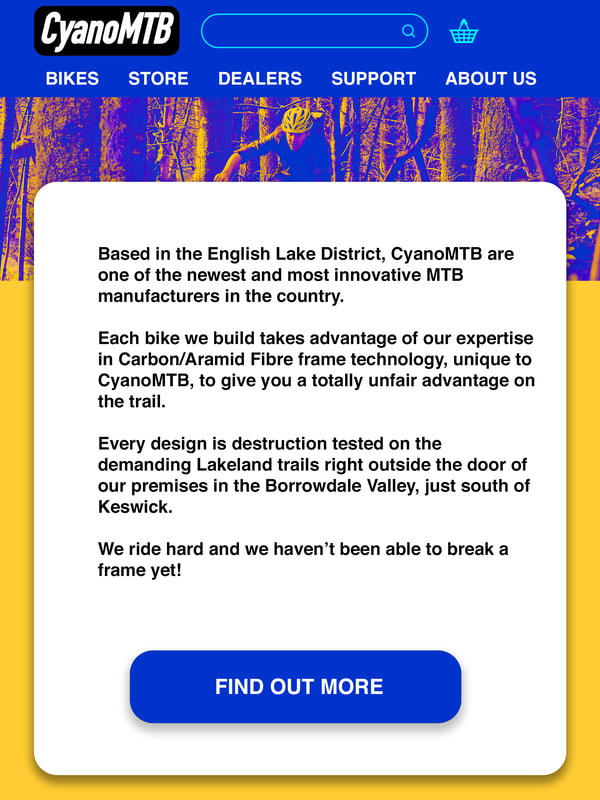Tap the search field in the header
Screen dimensions: 600x800
[x=314, y=31]
